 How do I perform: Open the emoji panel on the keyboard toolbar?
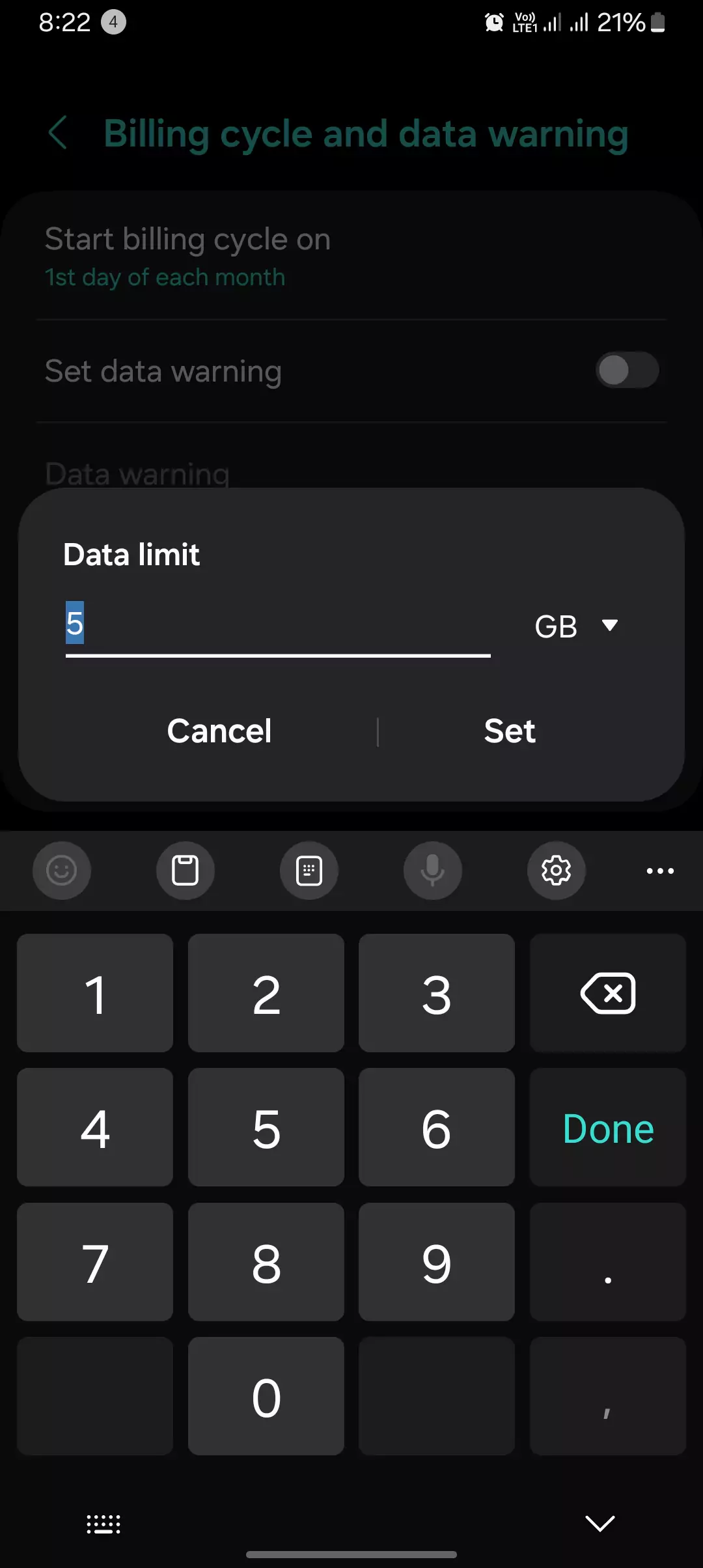point(62,871)
